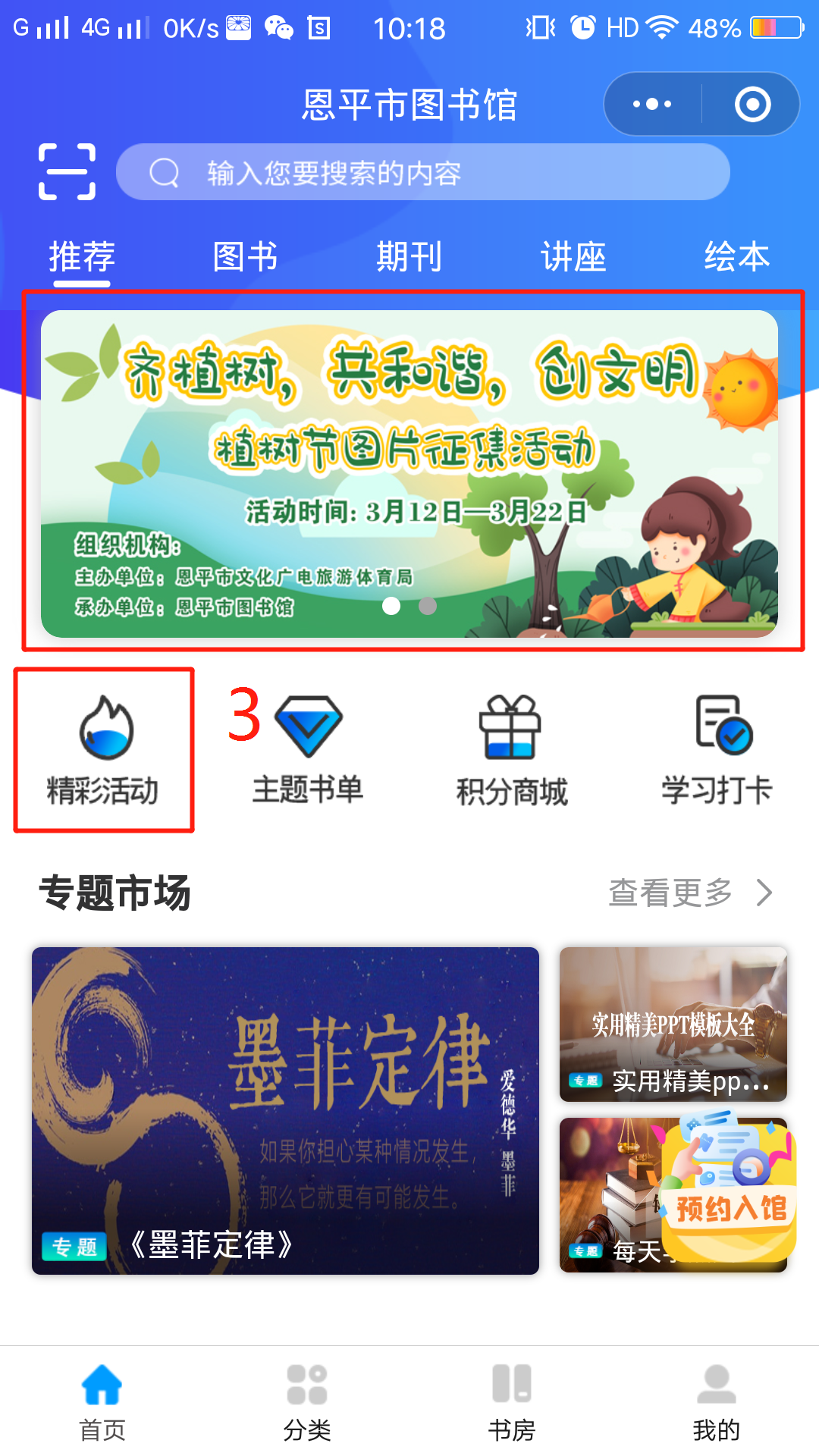Image resolution: width=819 pixels, height=1456 pixels.
Task: Open the 《墨菲定律》 topic card
Action: pyautogui.click(x=285, y=1110)
